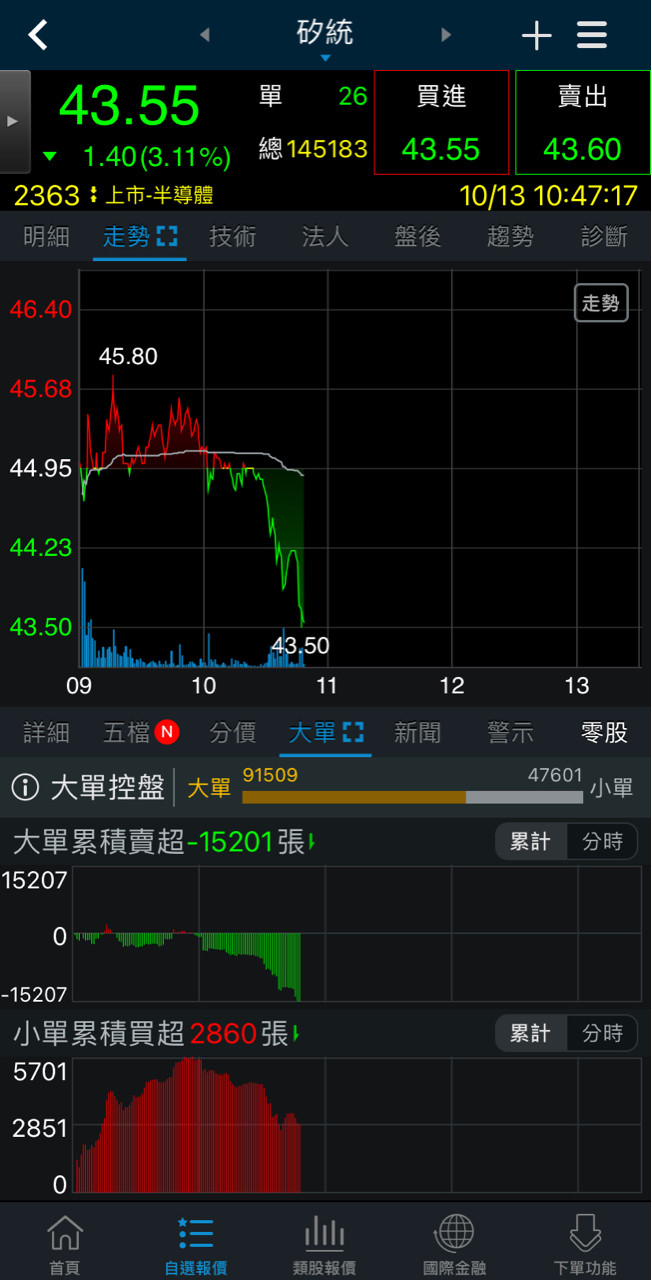Open the 明細 tab
This screenshot has width=652, height=1280.
pos(46,237)
